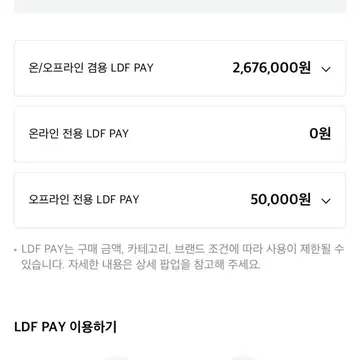The width and height of the screenshot is (360, 360).
Task: Expand the 오프라인 전용 LDF PAY details
Action: 326,201
